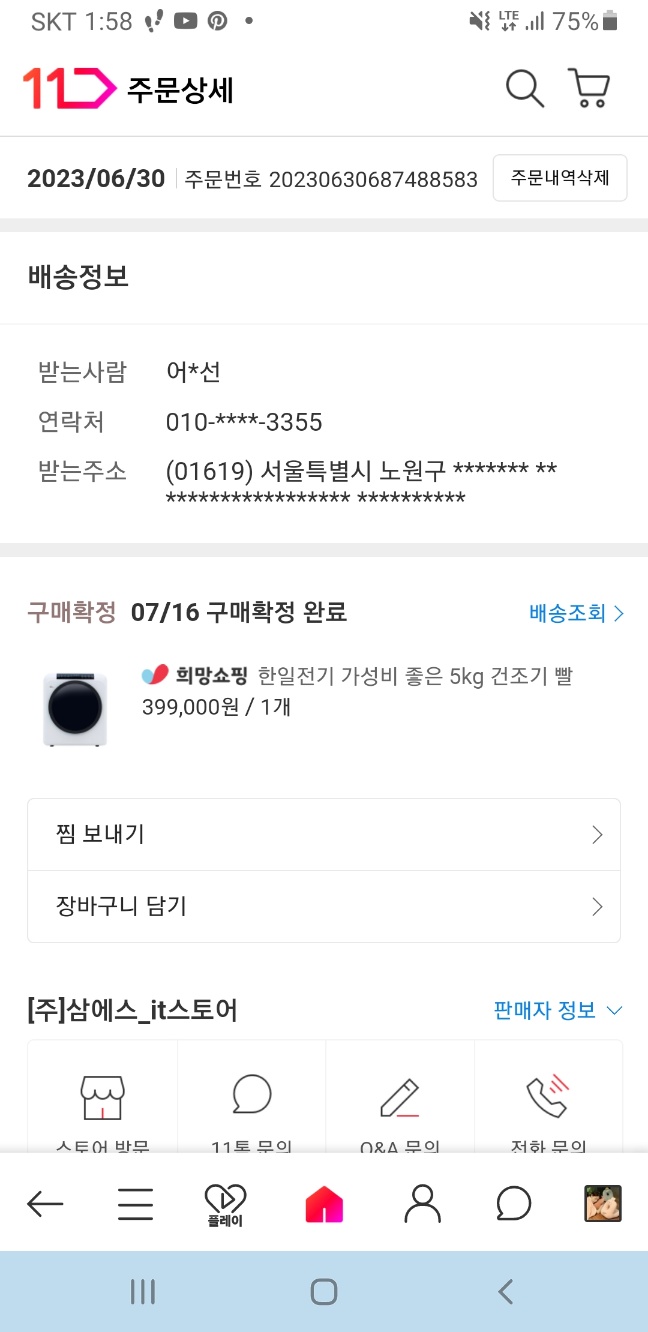Open 배송조회 delivery tracking link
The height and width of the screenshot is (1332, 648).
coord(577,613)
